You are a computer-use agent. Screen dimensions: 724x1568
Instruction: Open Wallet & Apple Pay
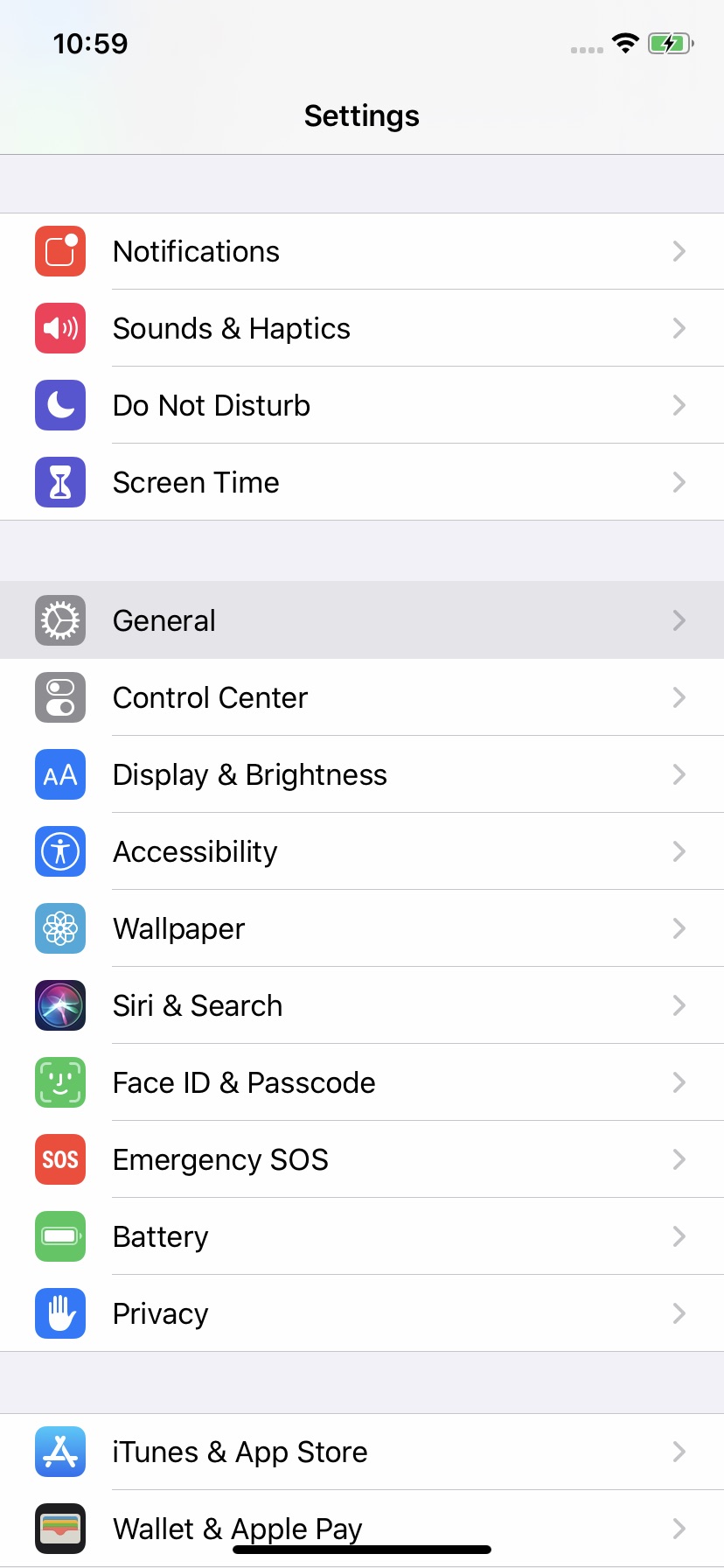[x=362, y=1522]
